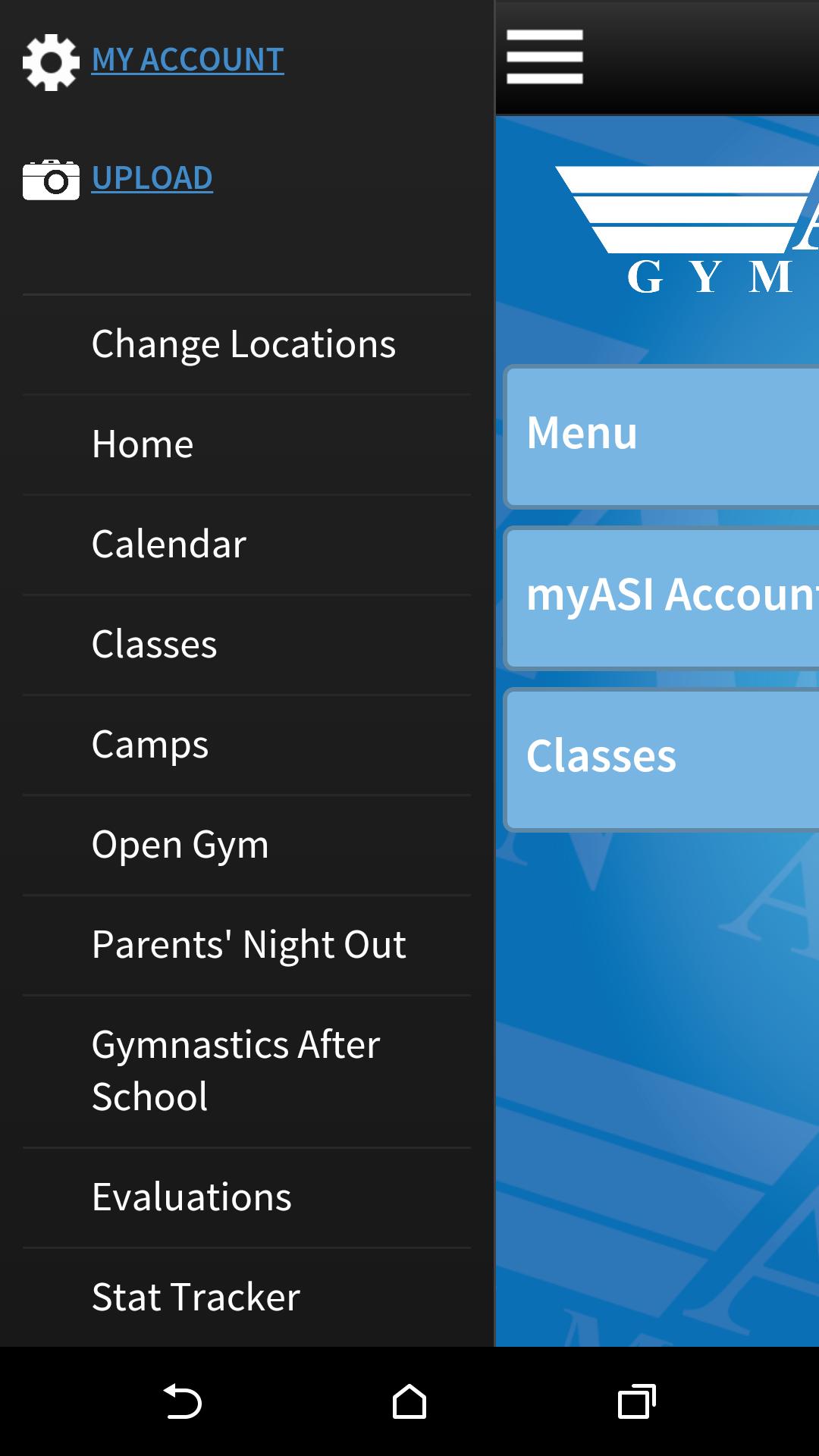The image size is (819, 1456).
Task: Tap the blue Menu button
Action: pyautogui.click(x=661, y=435)
